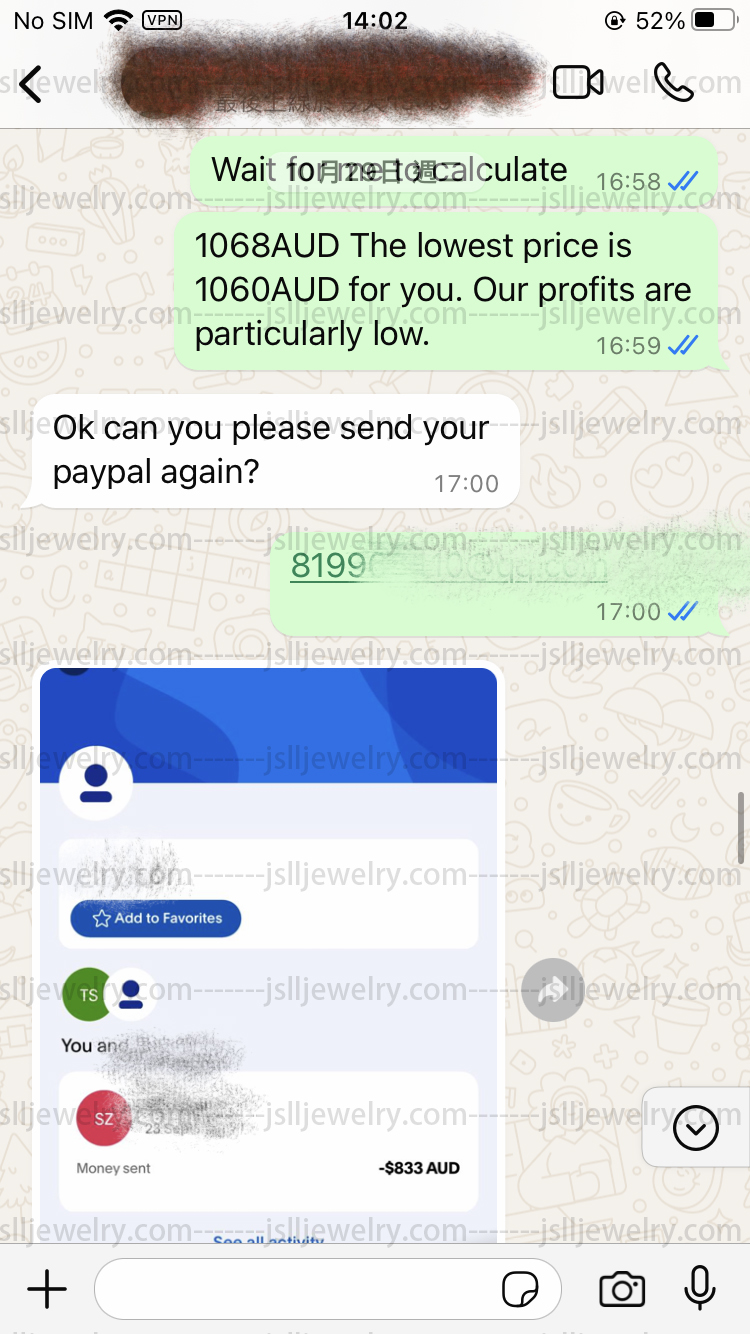Record a voice message with the microphone
750x1334 pixels.
(700, 1289)
